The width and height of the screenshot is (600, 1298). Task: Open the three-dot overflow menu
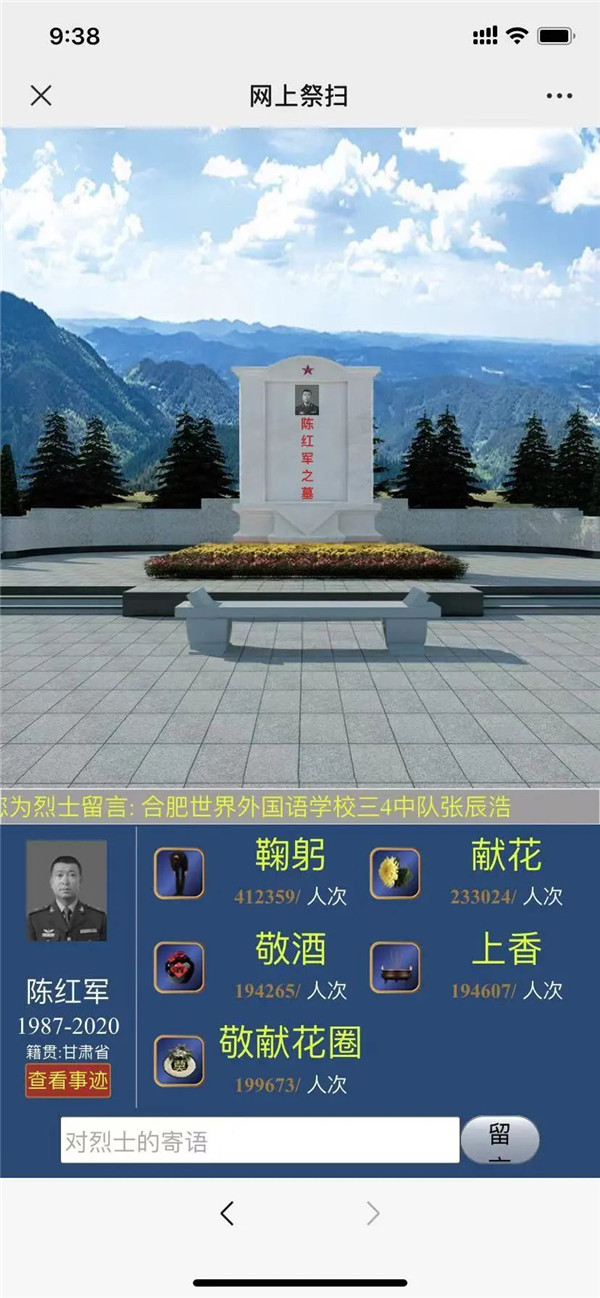559,96
